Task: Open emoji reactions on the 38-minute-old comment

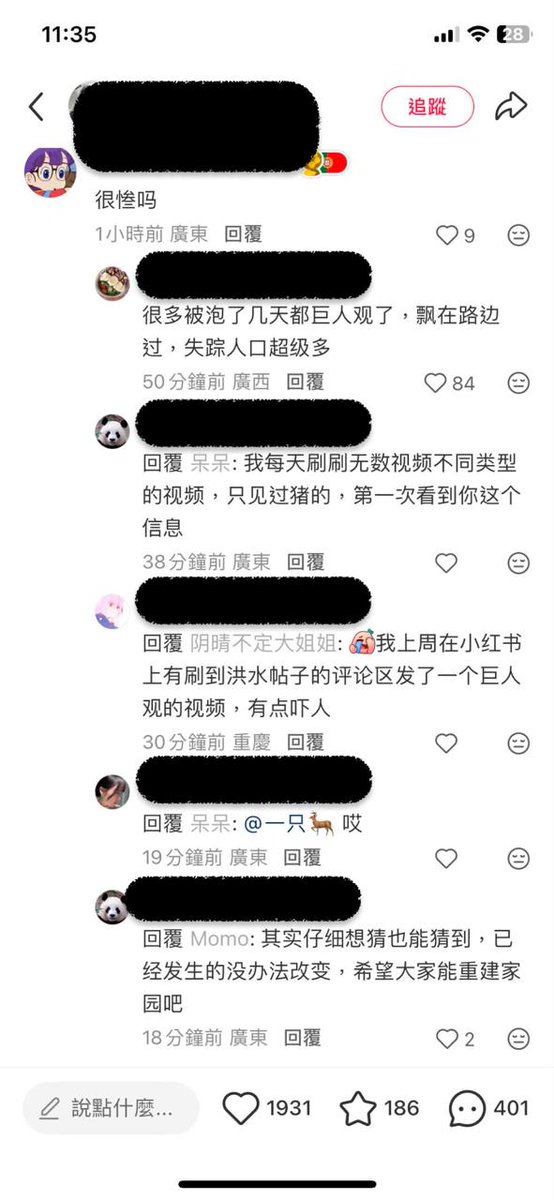Action: 518,563
